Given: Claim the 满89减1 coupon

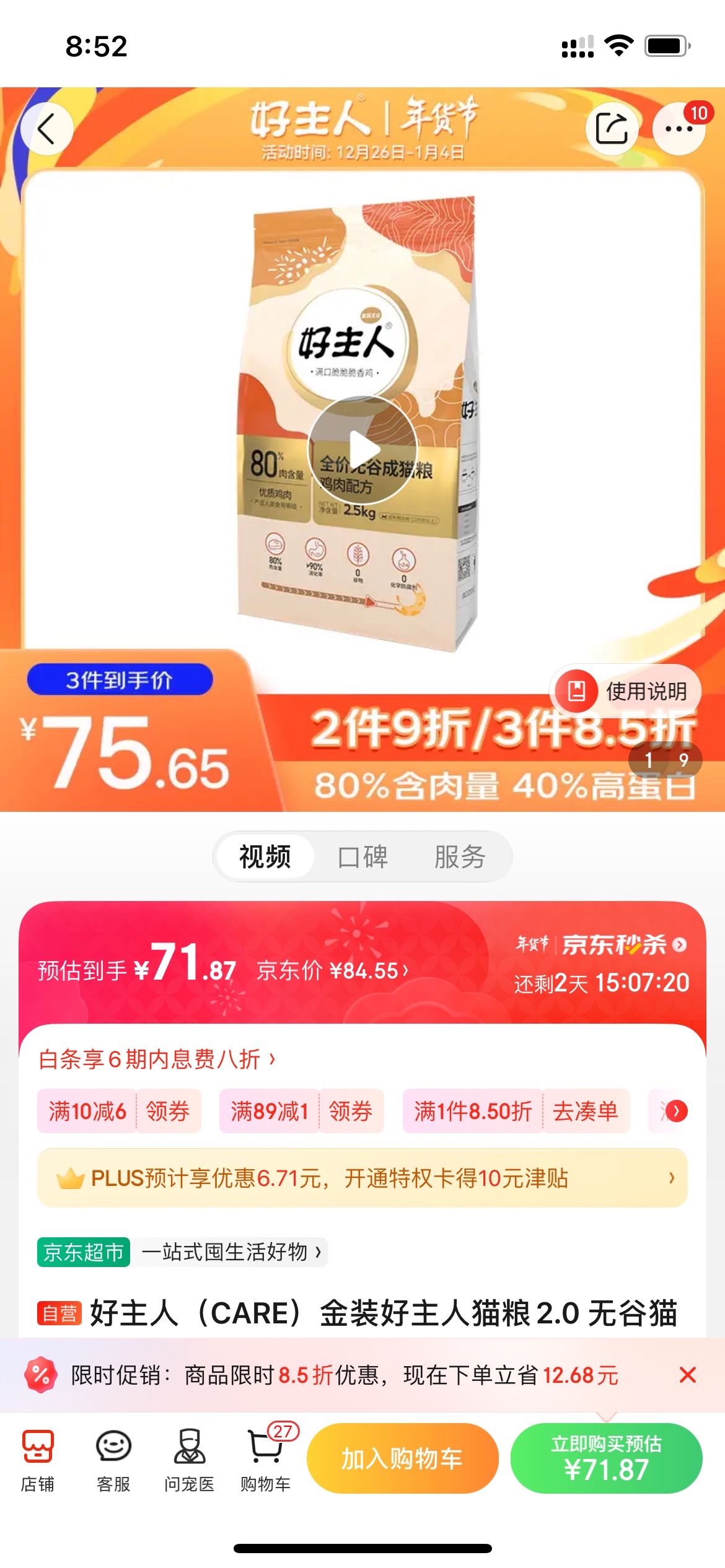Looking at the screenshot, I should click(x=351, y=1111).
